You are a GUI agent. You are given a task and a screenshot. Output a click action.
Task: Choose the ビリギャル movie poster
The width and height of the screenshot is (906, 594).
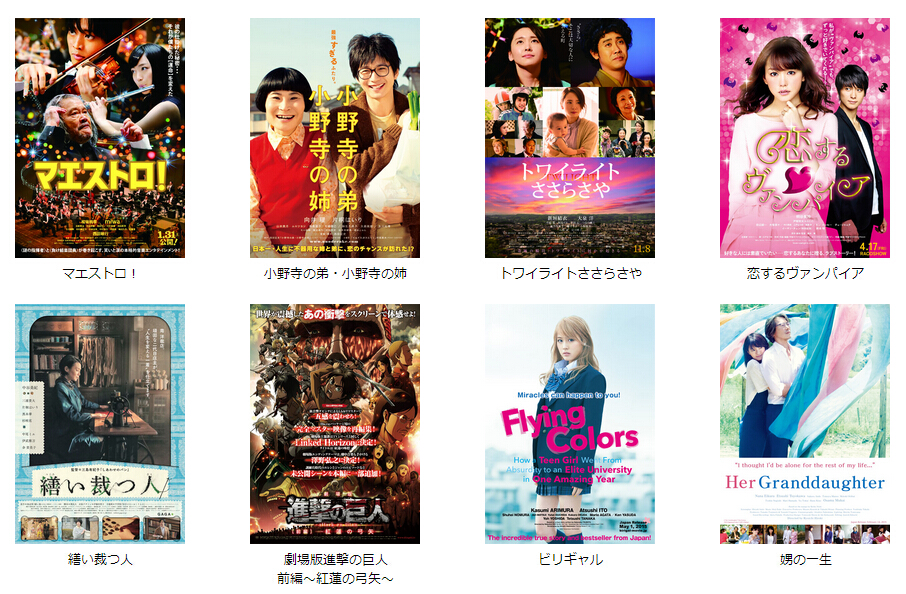(x=570, y=424)
